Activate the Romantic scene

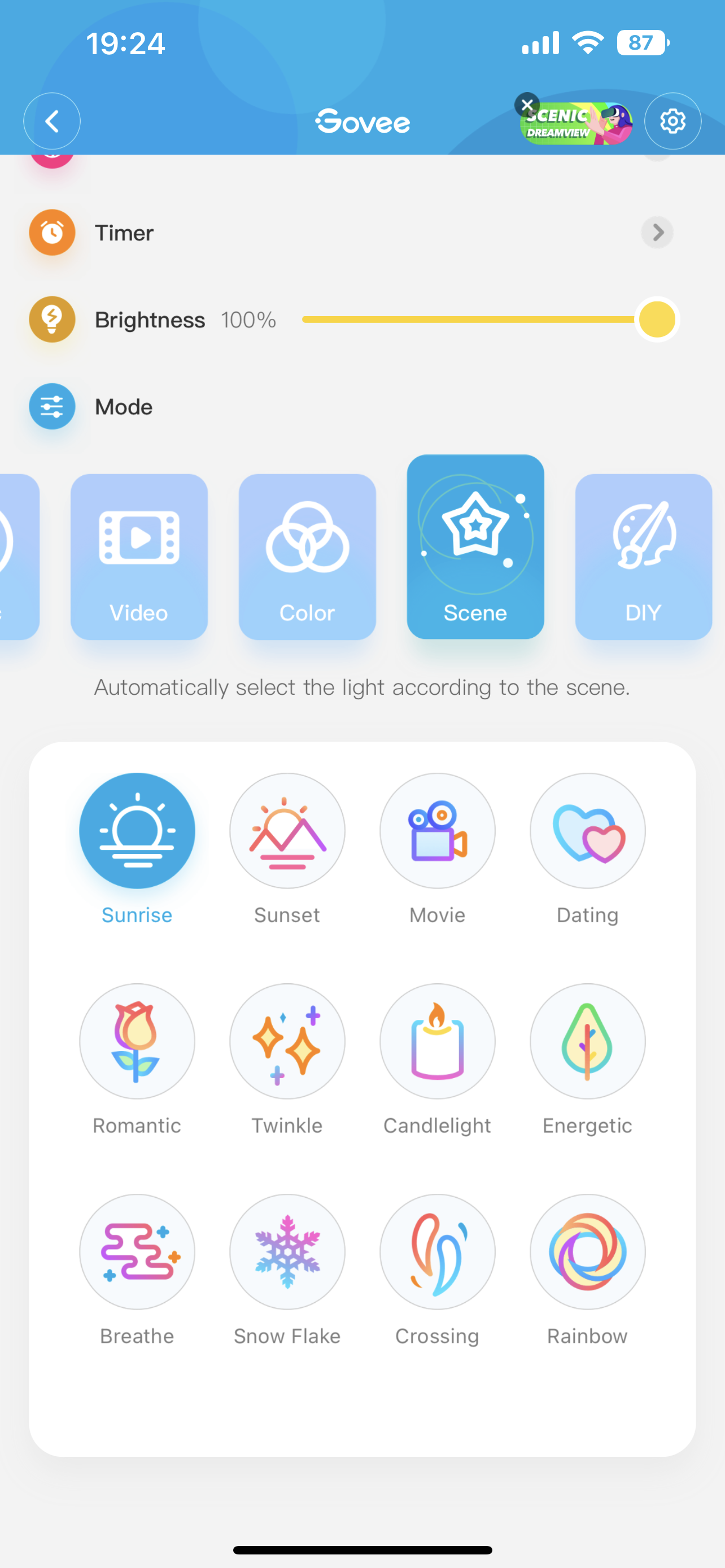coord(137,1041)
